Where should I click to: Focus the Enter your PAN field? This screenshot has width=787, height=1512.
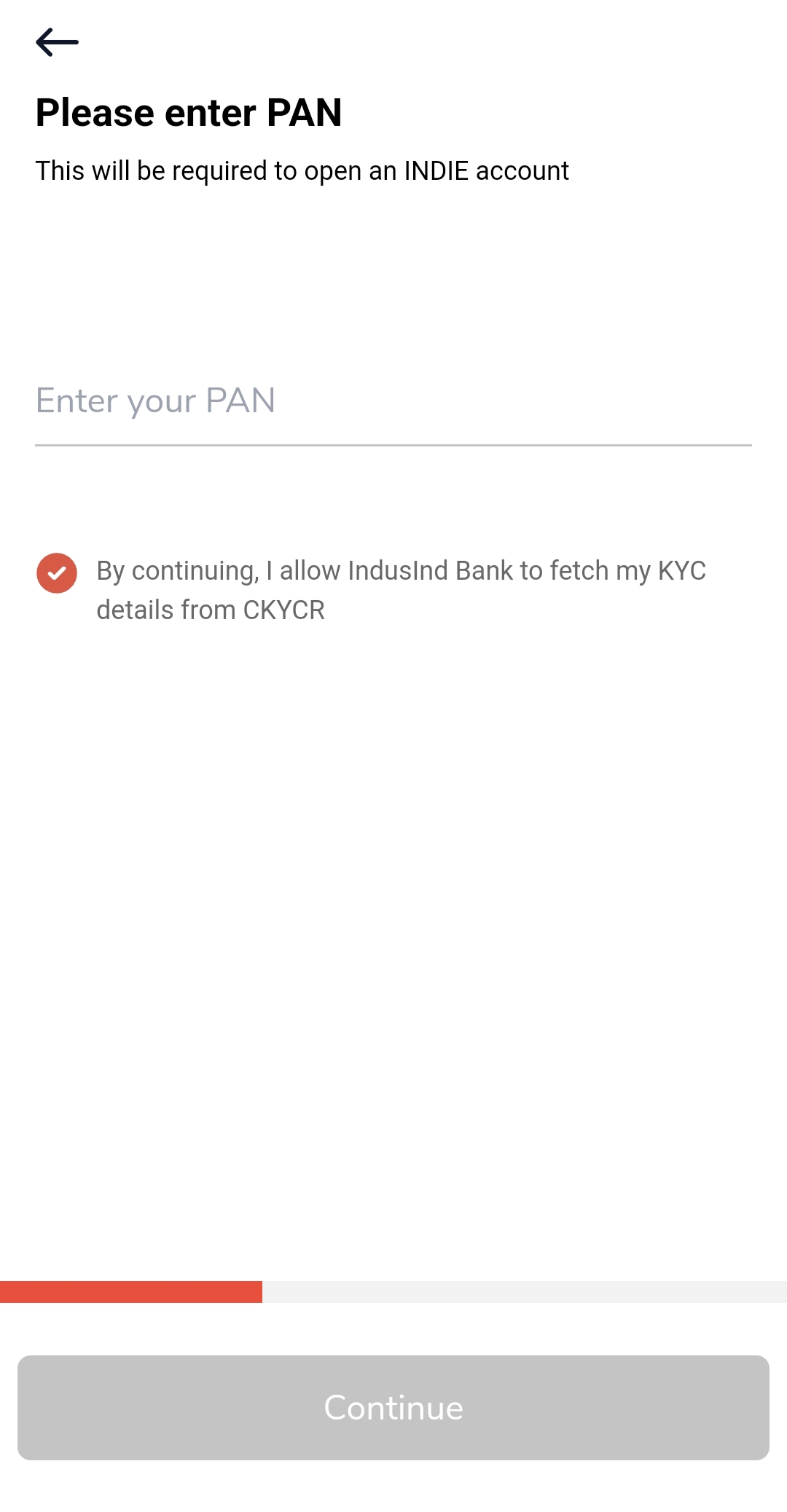(x=393, y=402)
